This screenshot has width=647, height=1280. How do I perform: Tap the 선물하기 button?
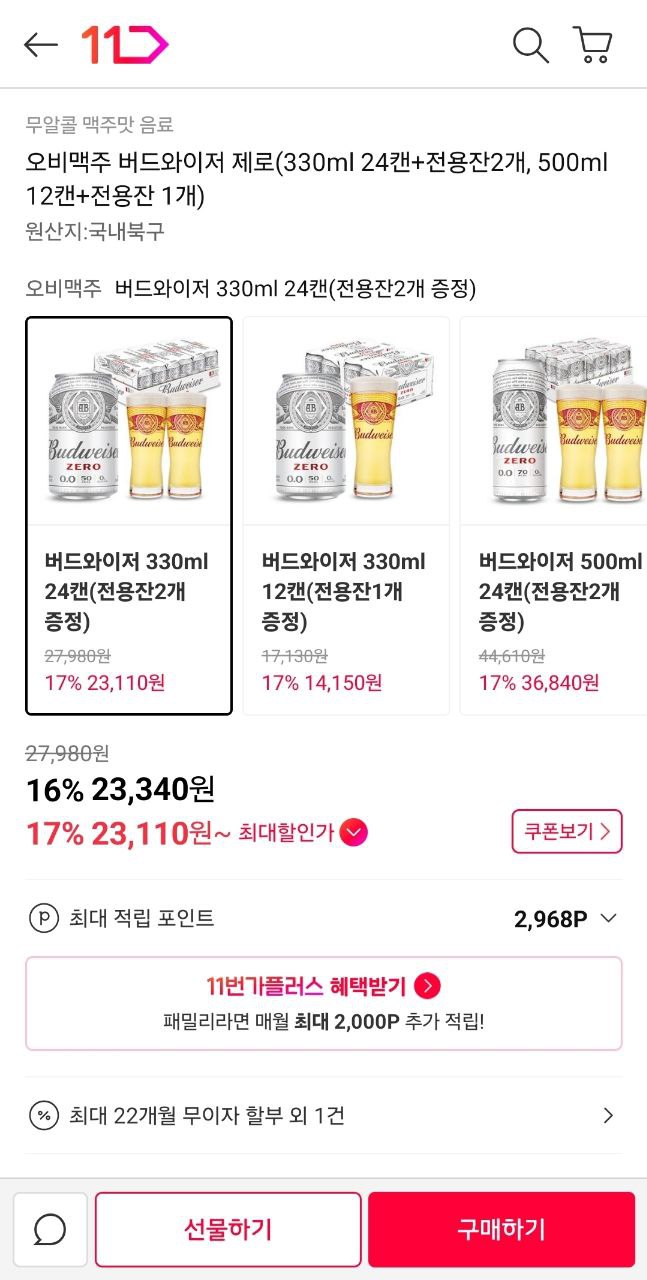click(x=228, y=1229)
